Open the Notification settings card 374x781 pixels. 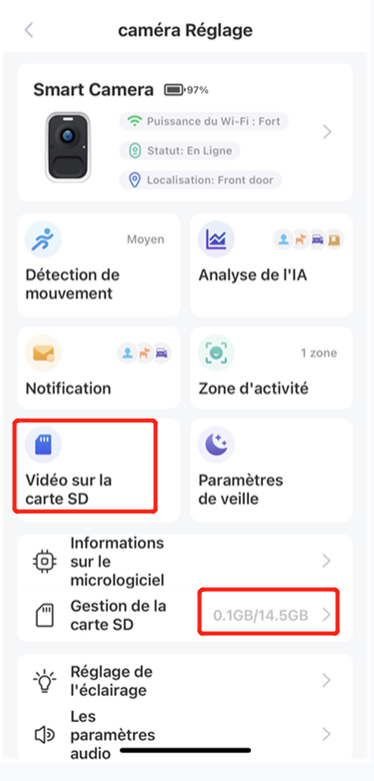click(99, 368)
